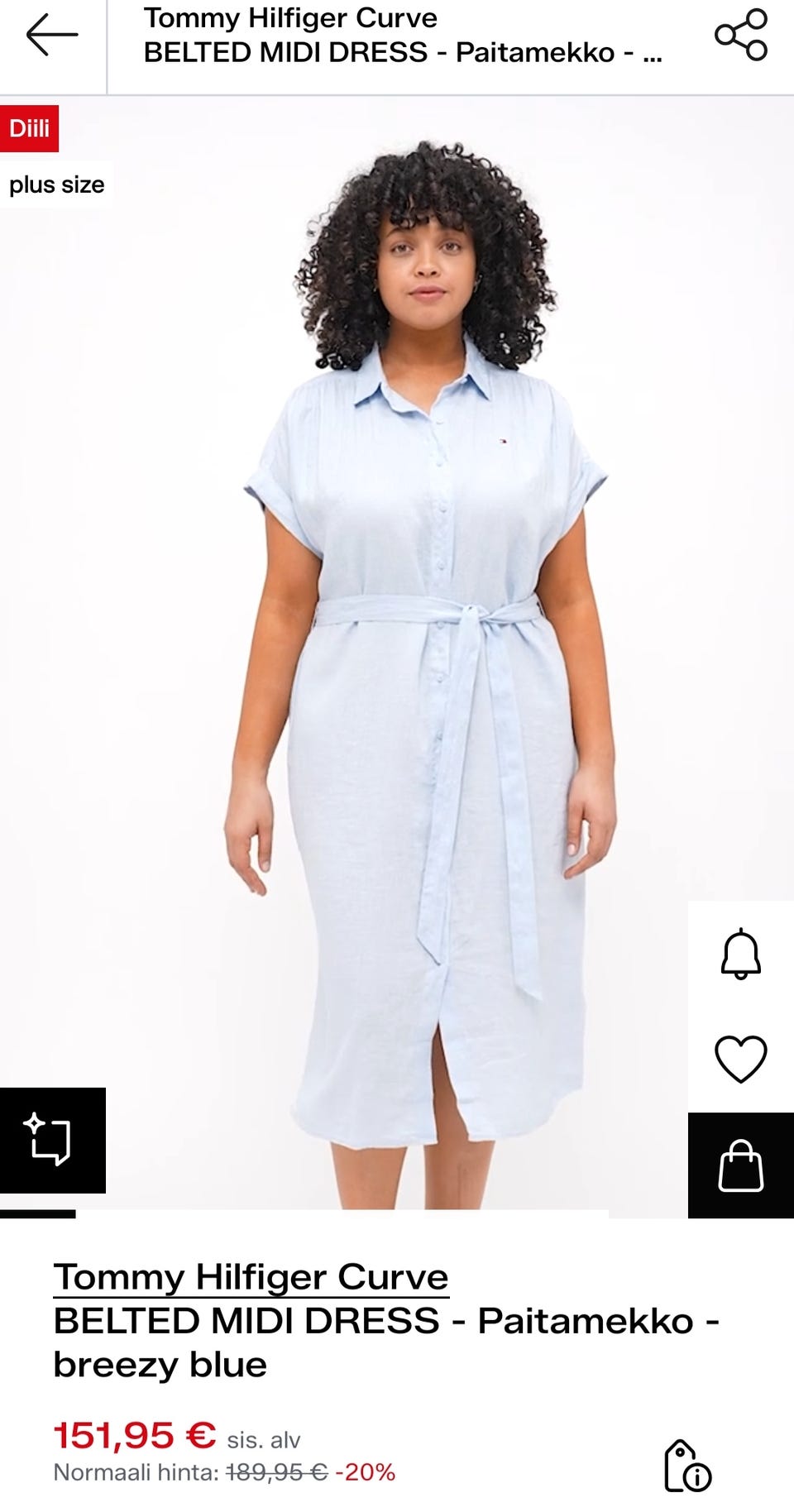Viewport: 794px width, 1512px height.
Task: Open the AI assistant chat button
Action: [x=52, y=1140]
